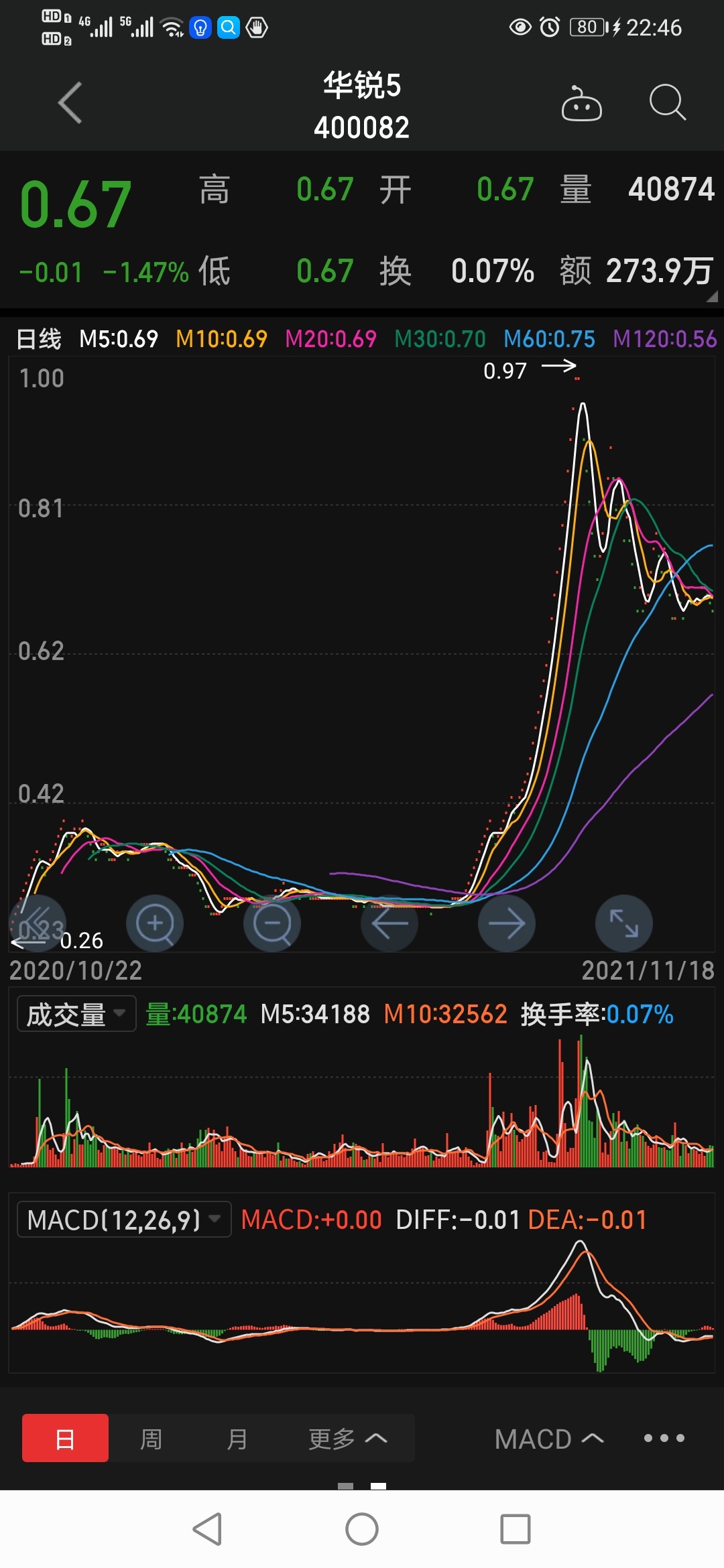Open recent apps from navigation bar

(x=516, y=1529)
